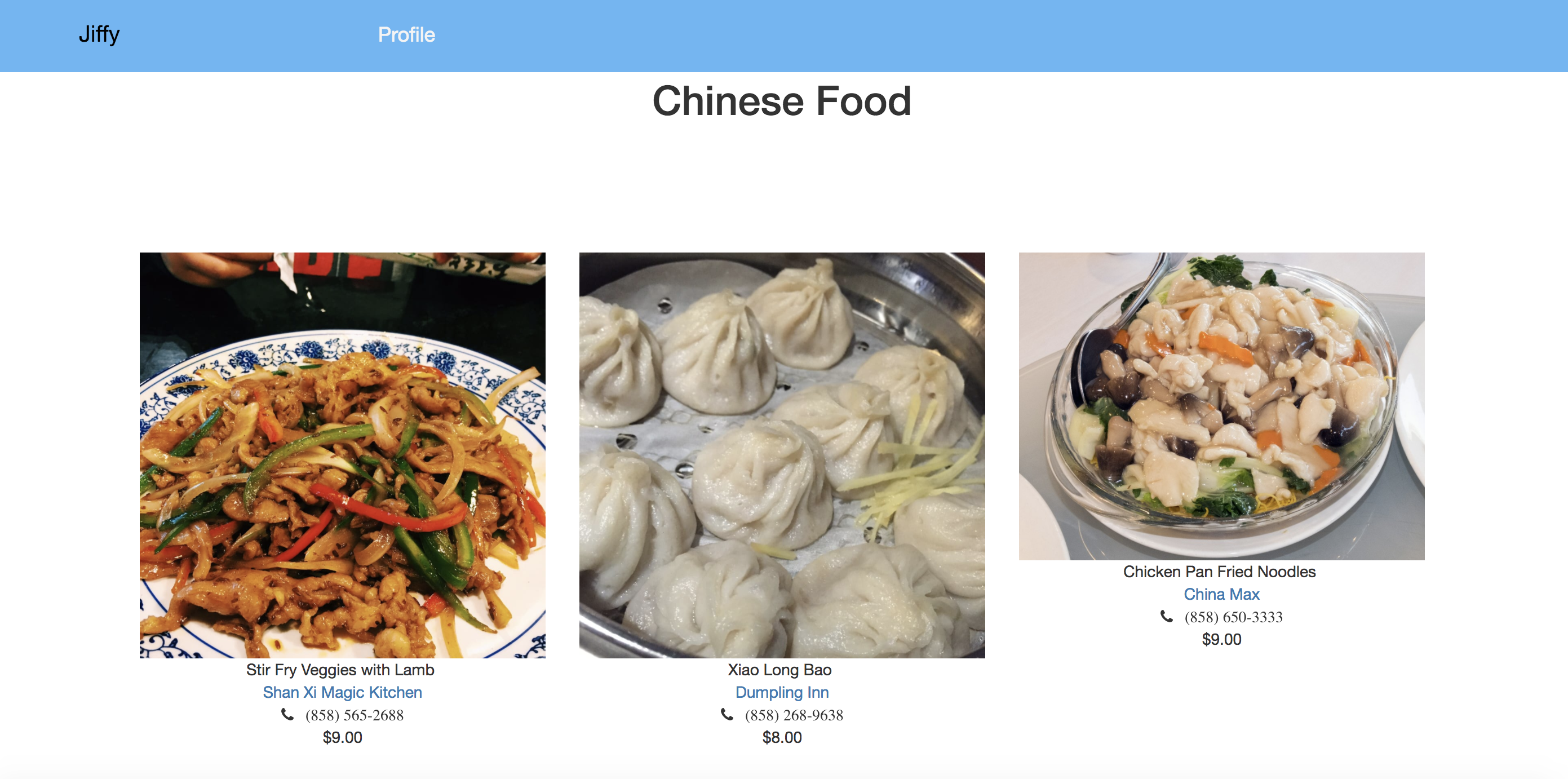Open the Profile page
This screenshot has height=779, width=1568.
(x=406, y=35)
